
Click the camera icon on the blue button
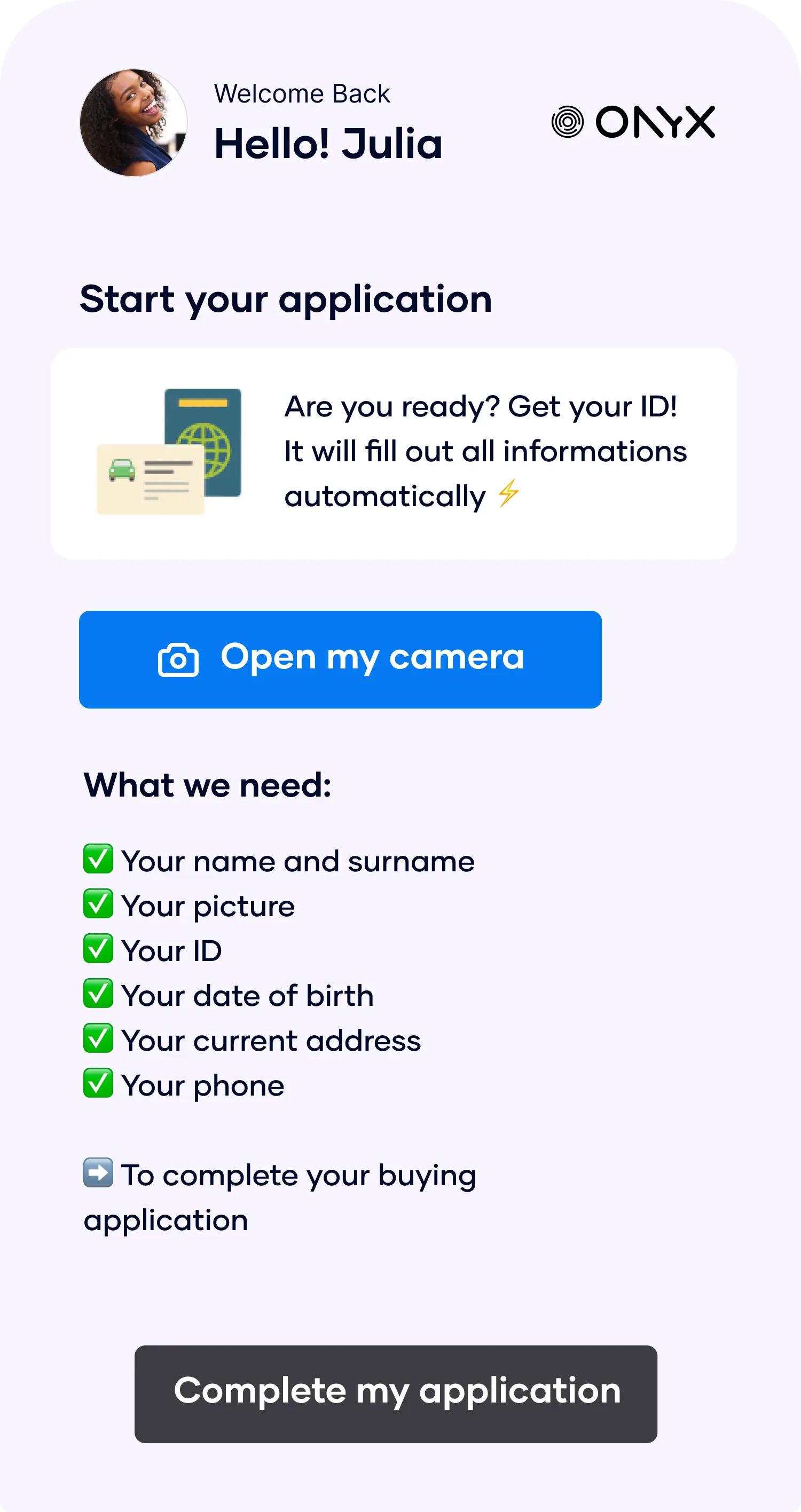pyautogui.click(x=178, y=660)
